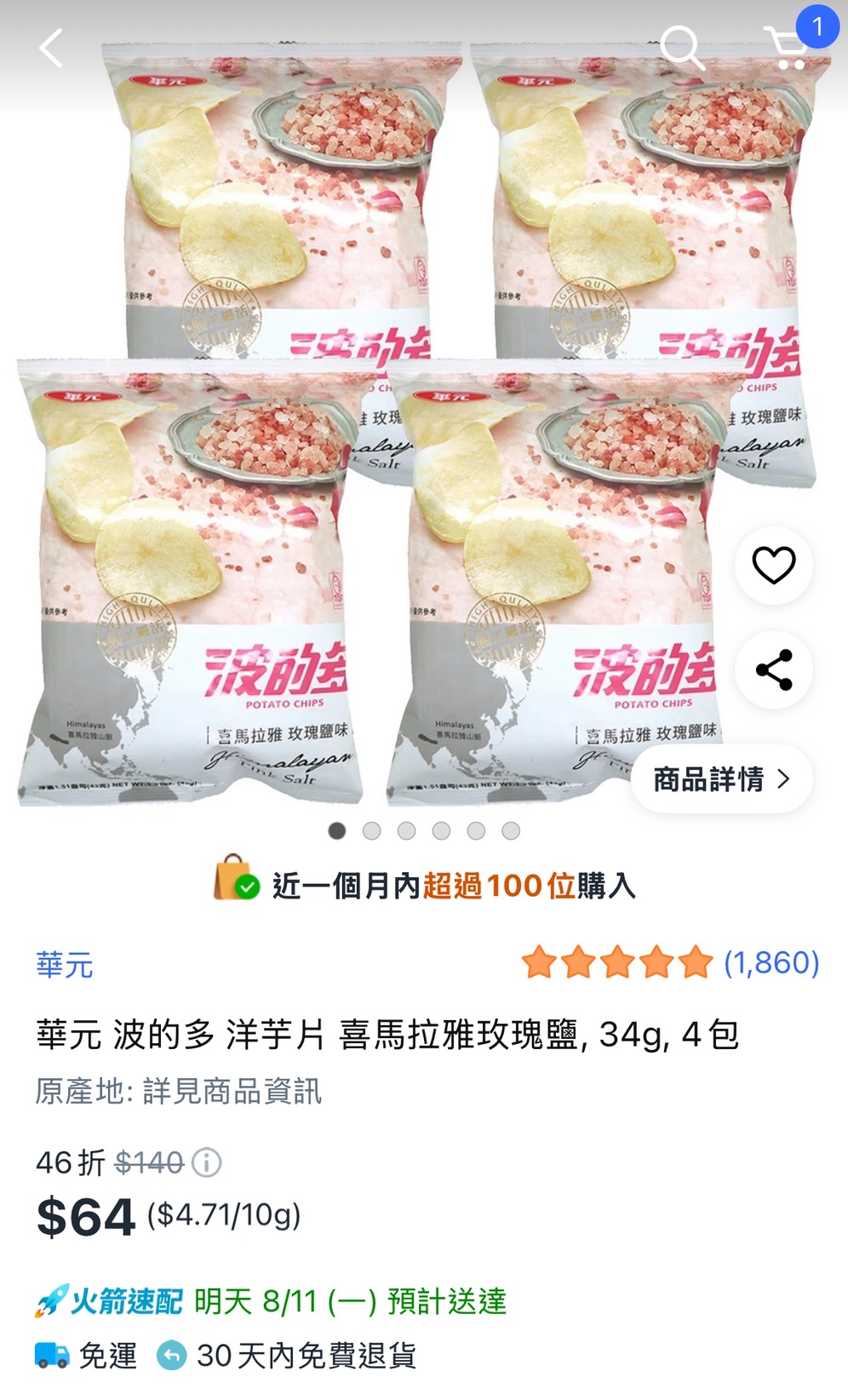The image size is (848, 1400).
Task: Tap the info icon beside $140
Action: [207, 1162]
